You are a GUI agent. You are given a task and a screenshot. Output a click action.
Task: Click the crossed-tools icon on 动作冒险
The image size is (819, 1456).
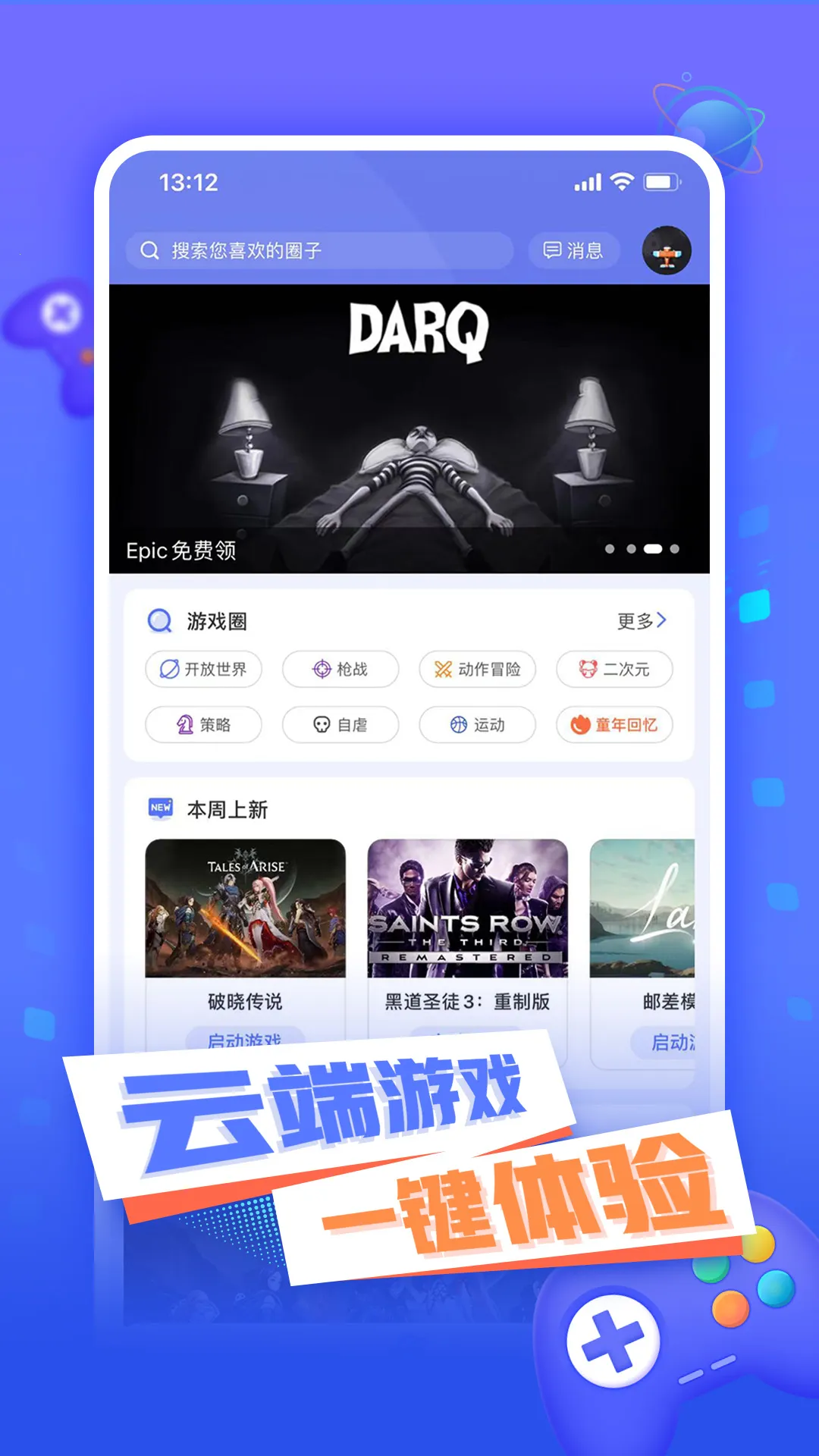(442, 670)
